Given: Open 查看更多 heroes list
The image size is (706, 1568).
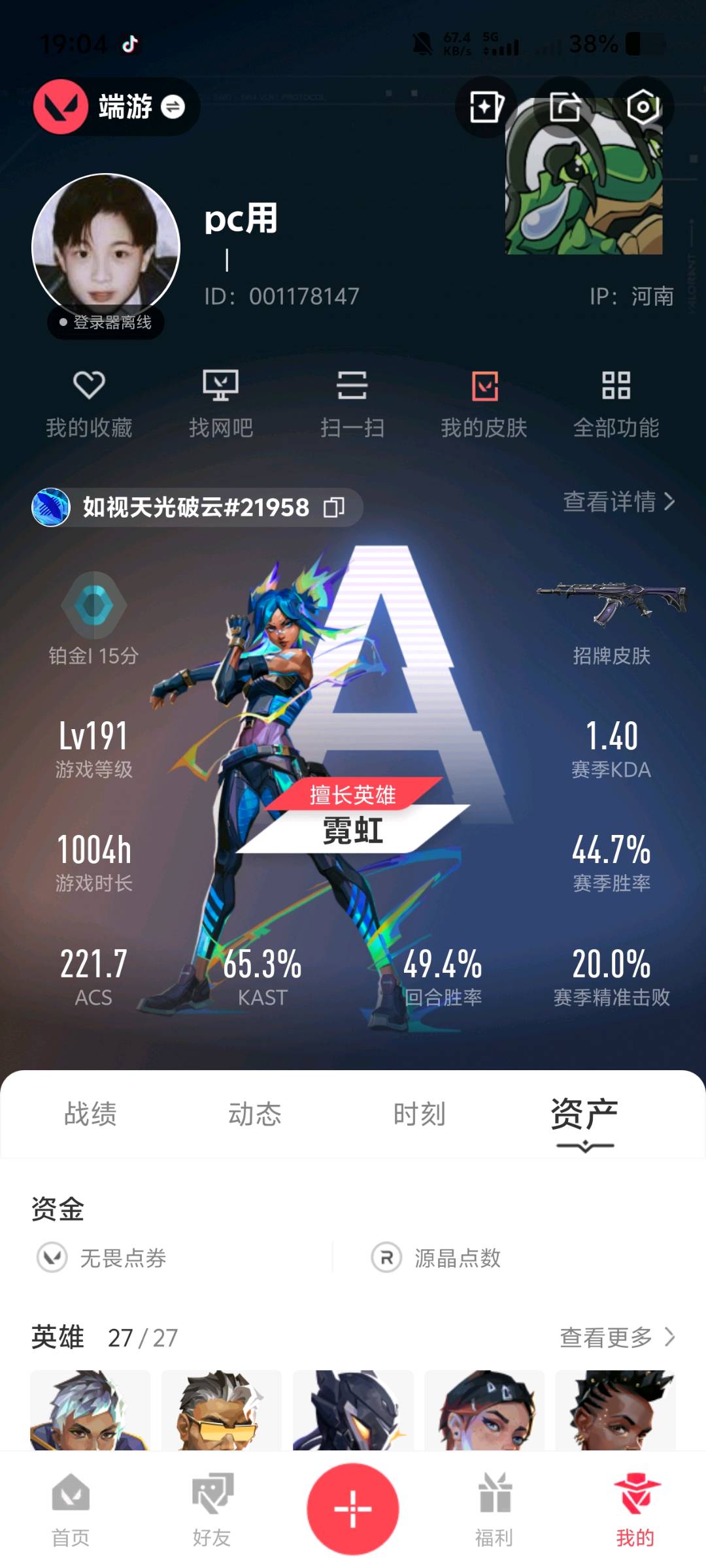Looking at the screenshot, I should click(x=616, y=1337).
